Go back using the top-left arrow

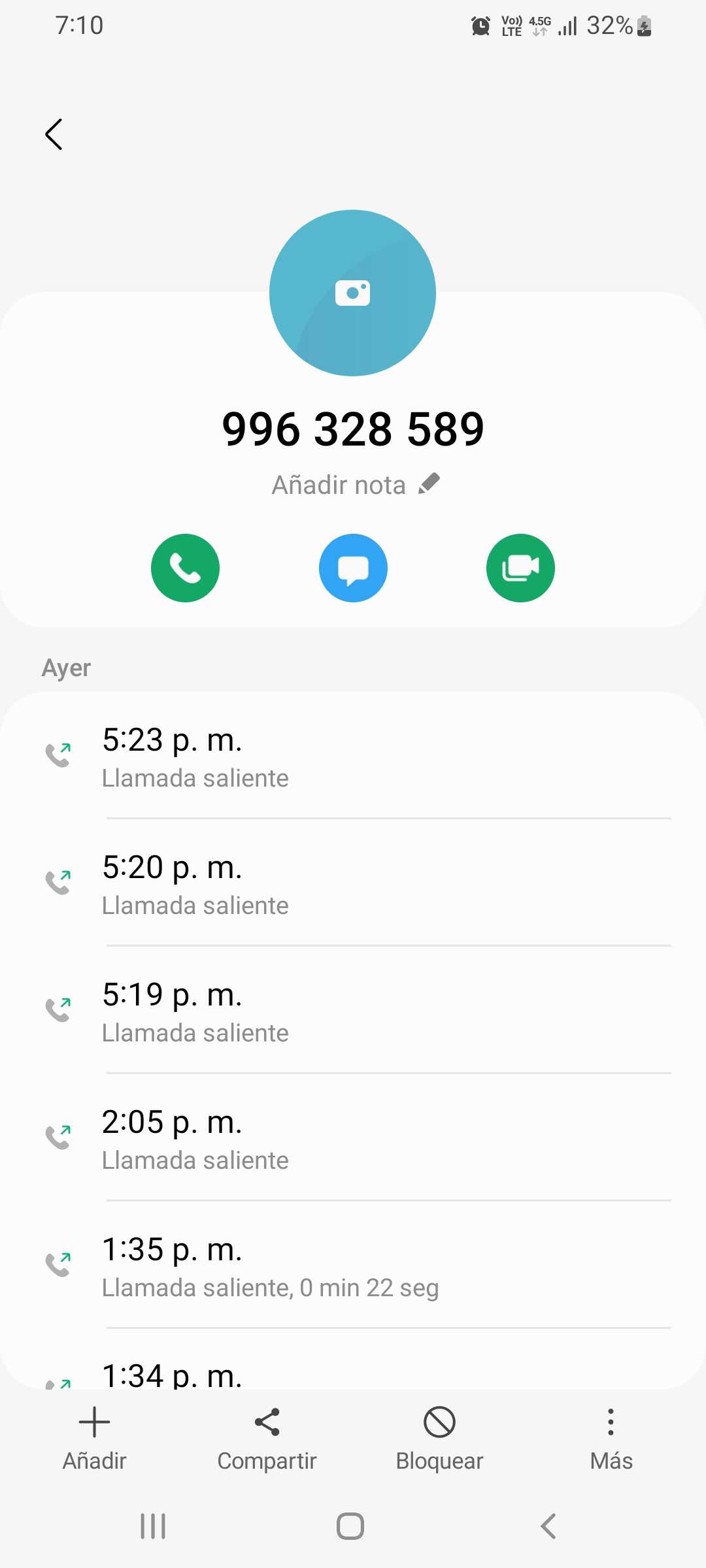54,135
